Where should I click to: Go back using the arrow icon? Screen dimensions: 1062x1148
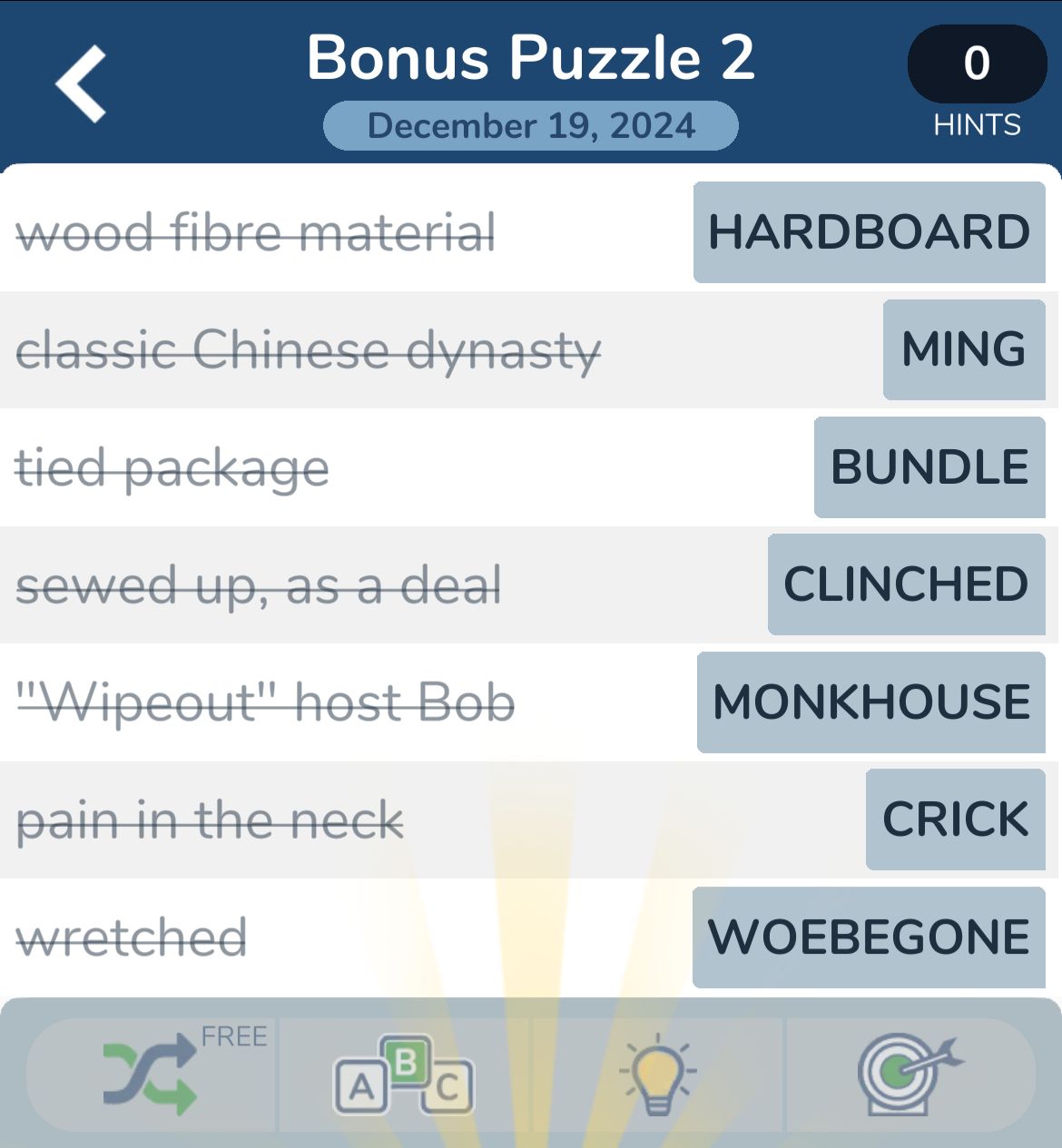[82, 84]
